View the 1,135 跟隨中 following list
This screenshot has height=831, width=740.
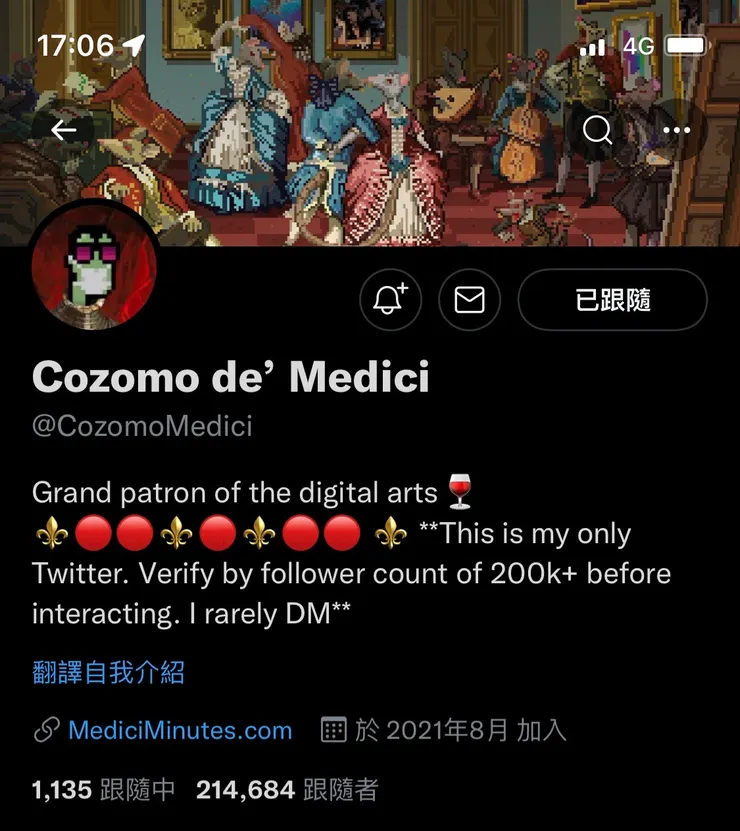(x=103, y=791)
